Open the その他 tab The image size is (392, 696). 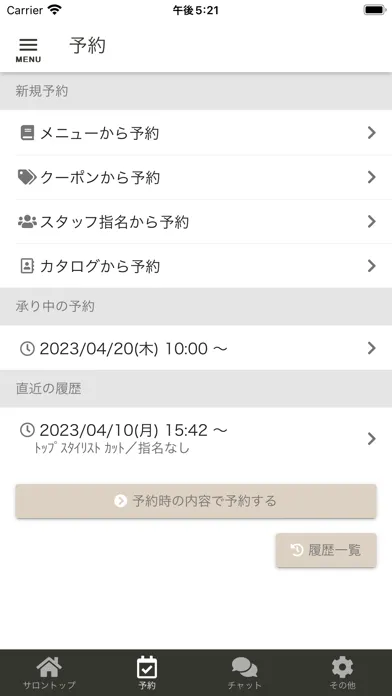[x=343, y=673]
